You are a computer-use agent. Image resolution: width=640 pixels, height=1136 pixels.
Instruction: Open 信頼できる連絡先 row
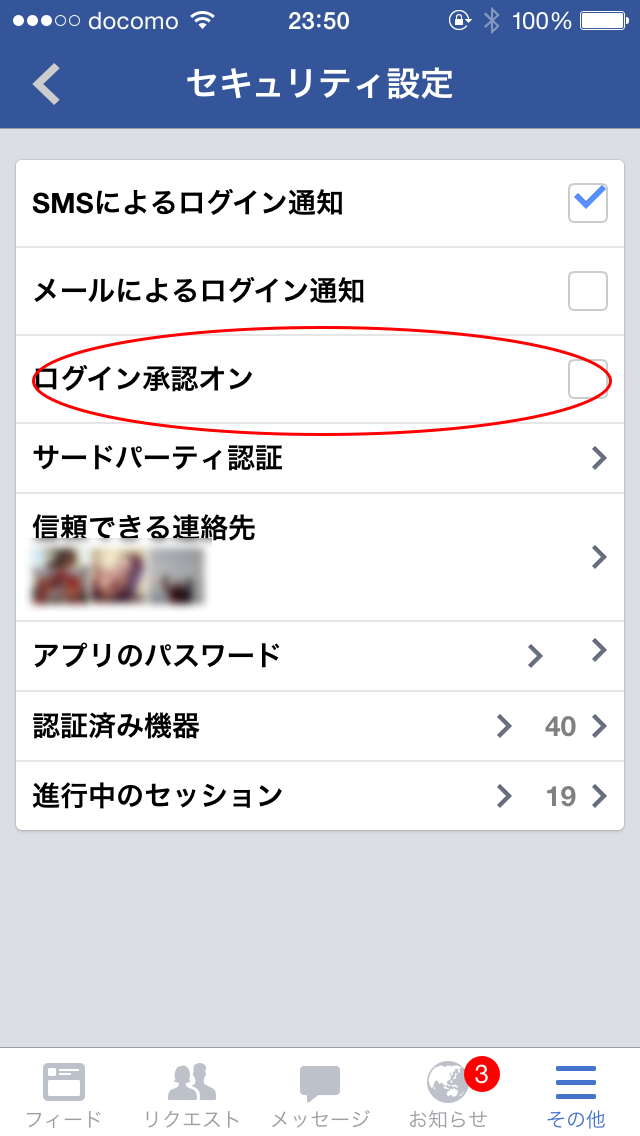[320, 557]
